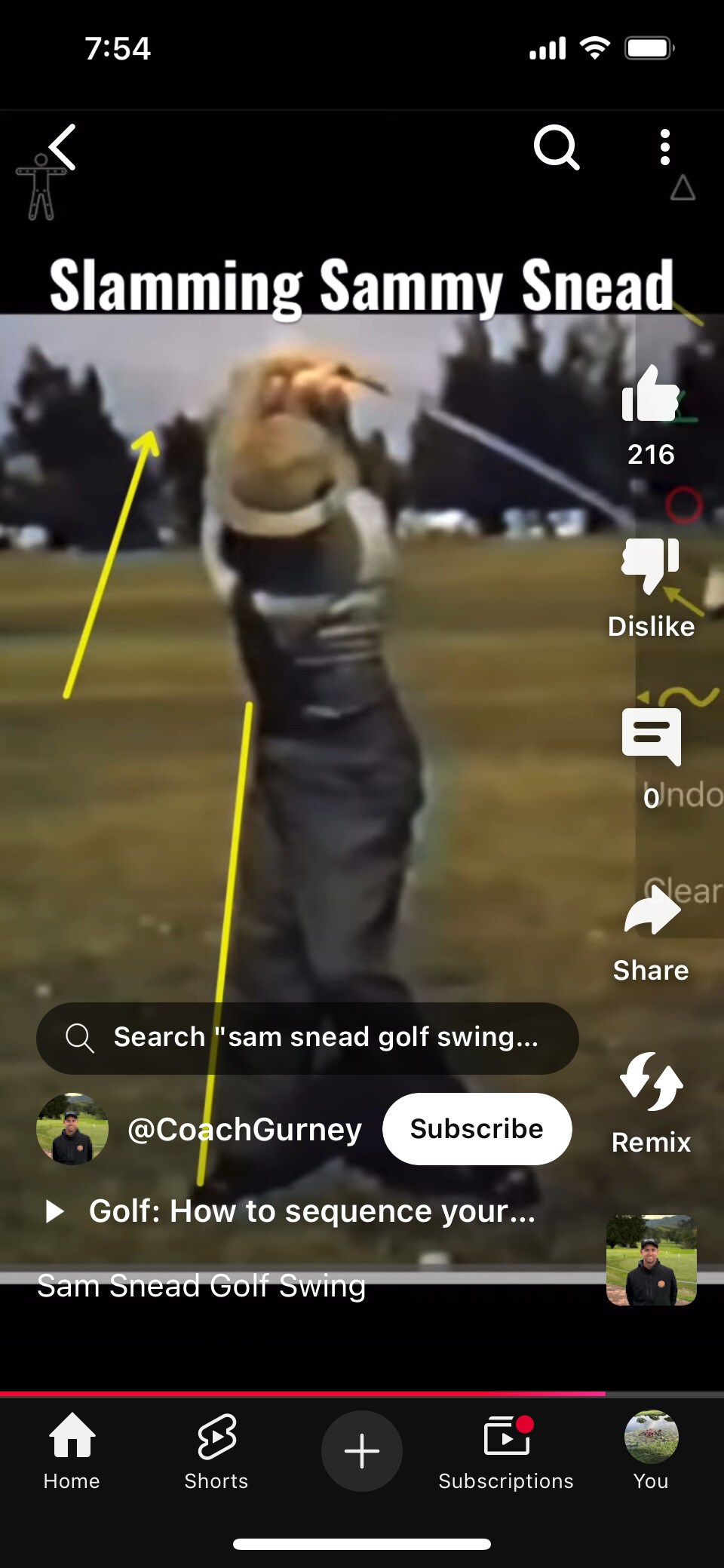Viewport: 724px width, 1568px height.
Task: Open the sound thumbnail at bottom right
Action: pyautogui.click(x=651, y=1260)
